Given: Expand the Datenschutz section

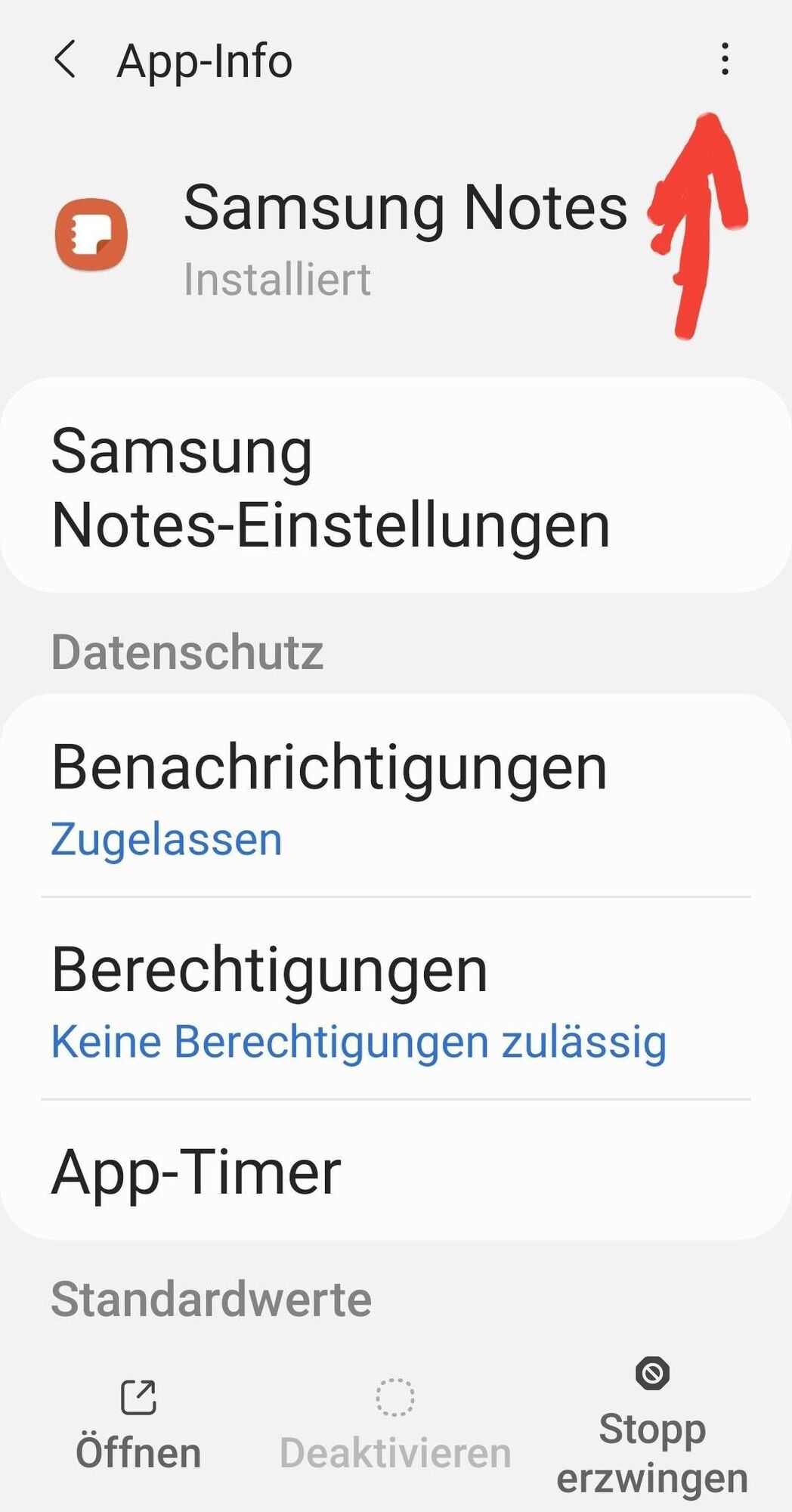Looking at the screenshot, I should click(187, 652).
